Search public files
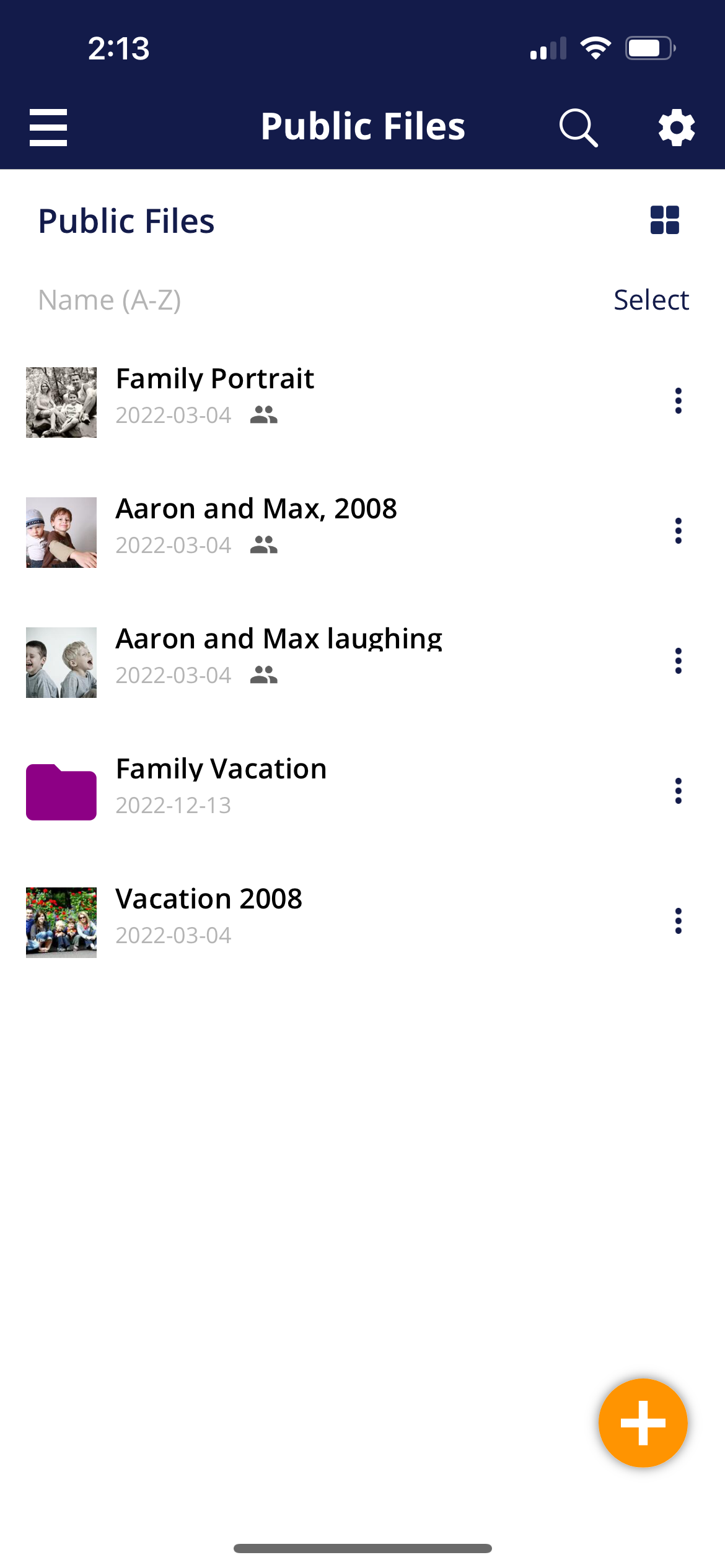The width and height of the screenshot is (725, 1568). [x=578, y=128]
